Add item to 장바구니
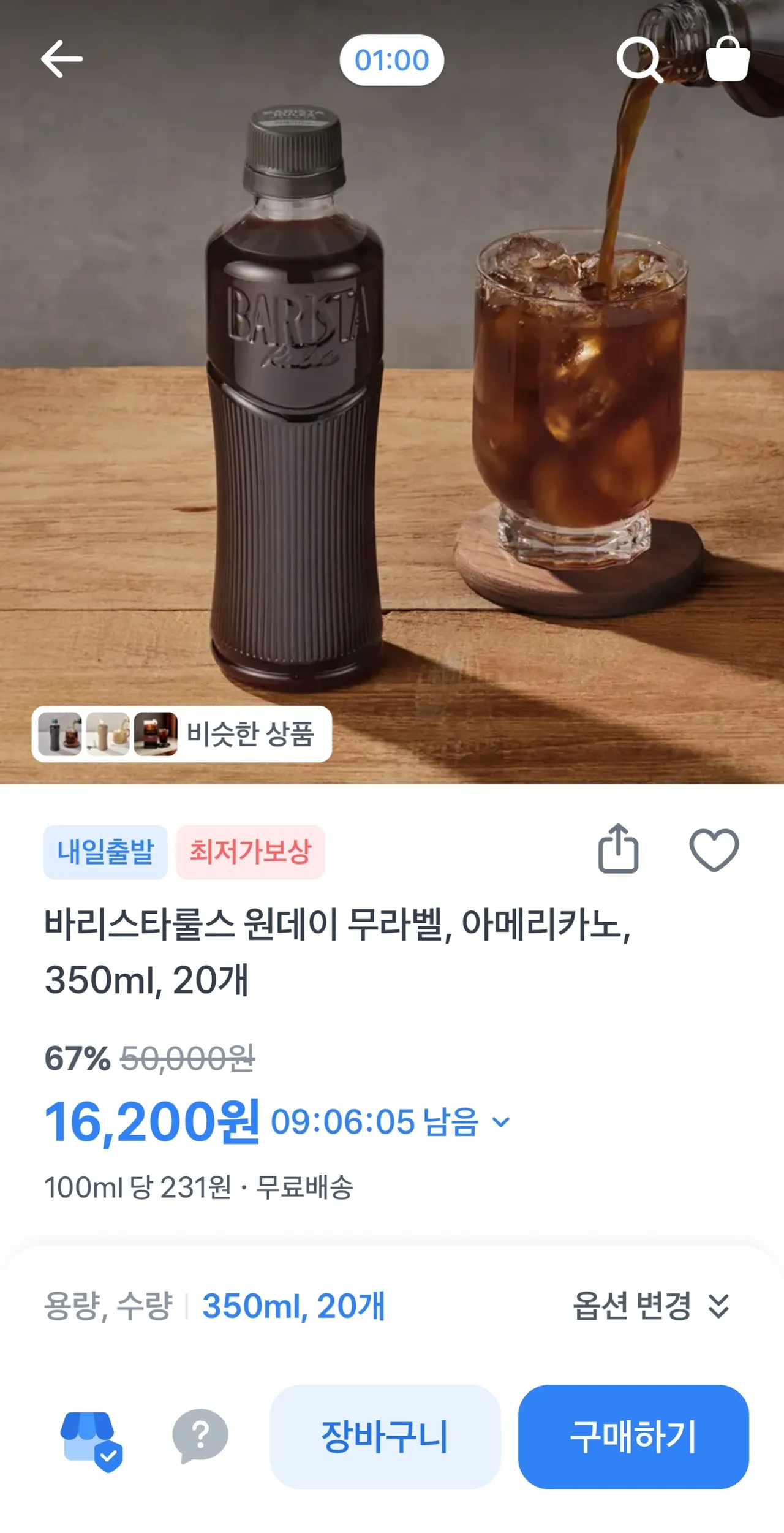Viewport: 784px width, 1533px height. (x=385, y=1437)
